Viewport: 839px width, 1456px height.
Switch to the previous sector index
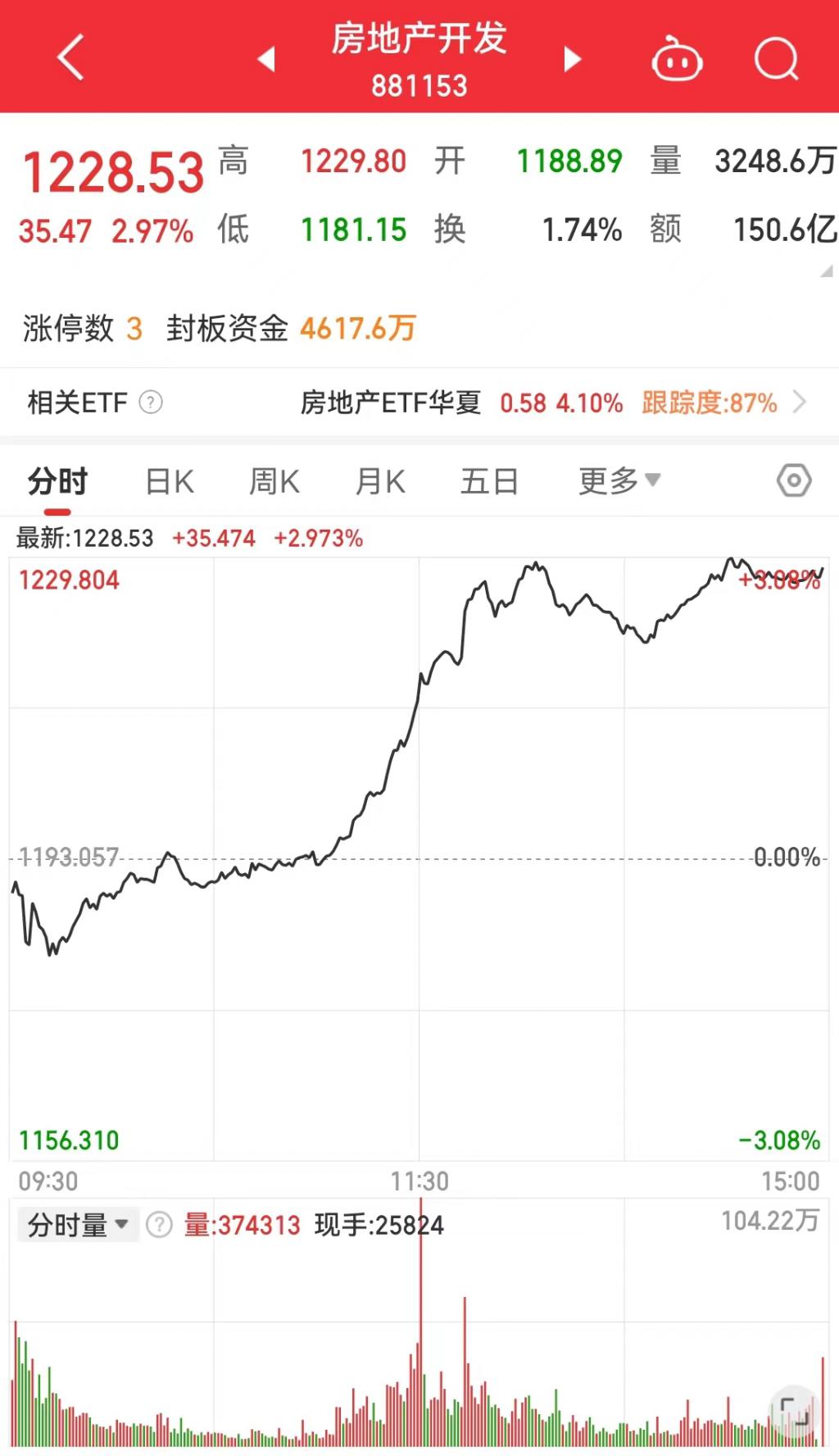click(x=266, y=59)
